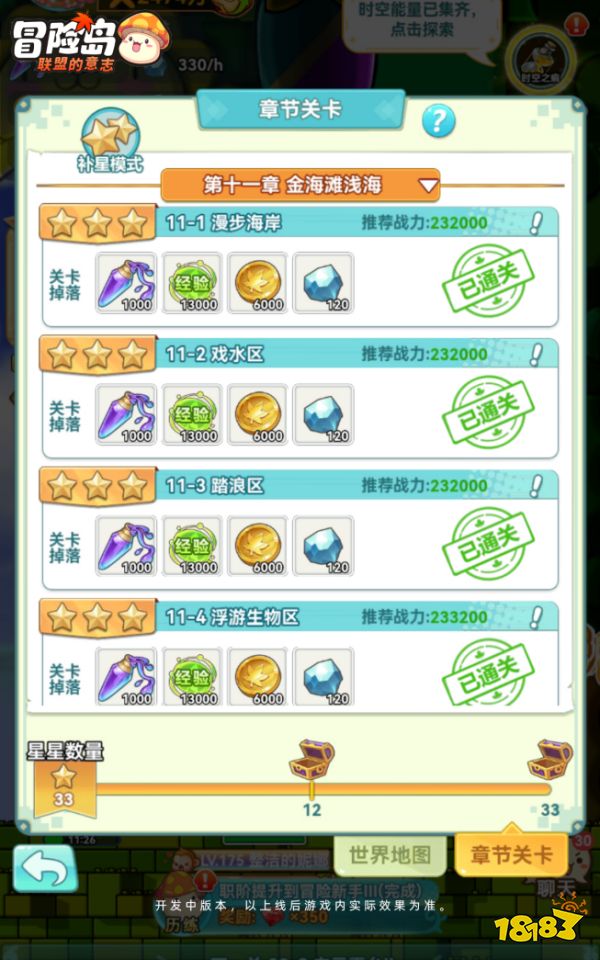The width and height of the screenshot is (600, 960).
Task: Open stage 11-4 浮游生物区
Action: click(300, 653)
